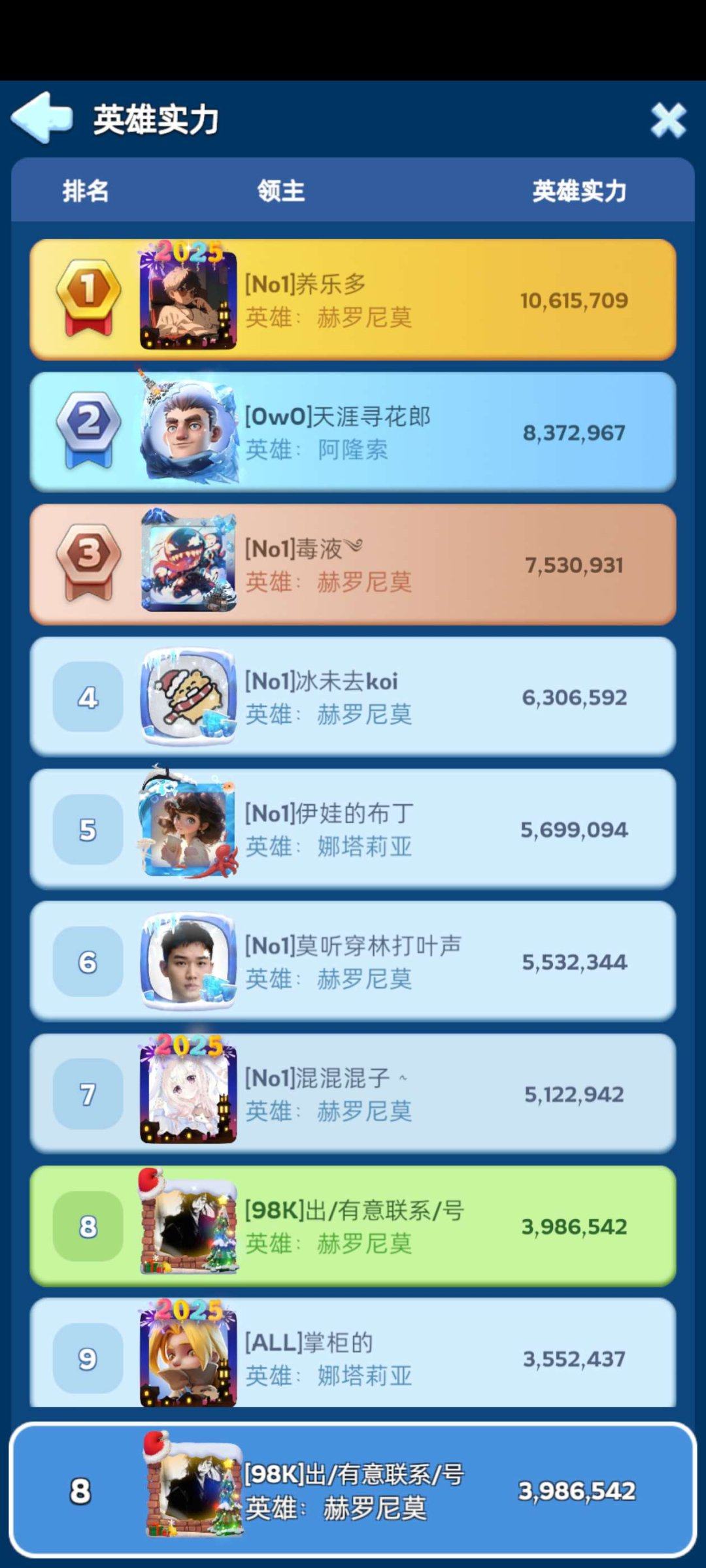Open [No1]混混混子's 2025 avatar
706x1568 pixels.
188,1093
